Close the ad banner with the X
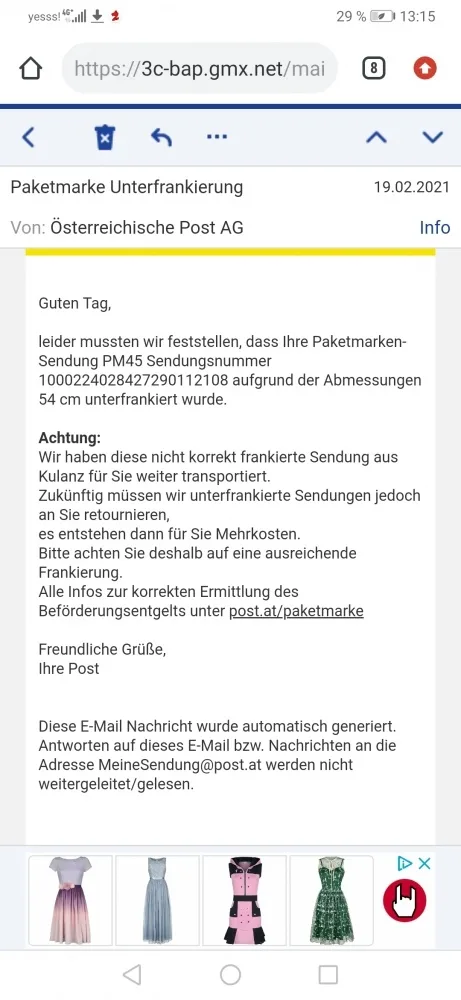The image size is (461, 1000). coord(425,864)
